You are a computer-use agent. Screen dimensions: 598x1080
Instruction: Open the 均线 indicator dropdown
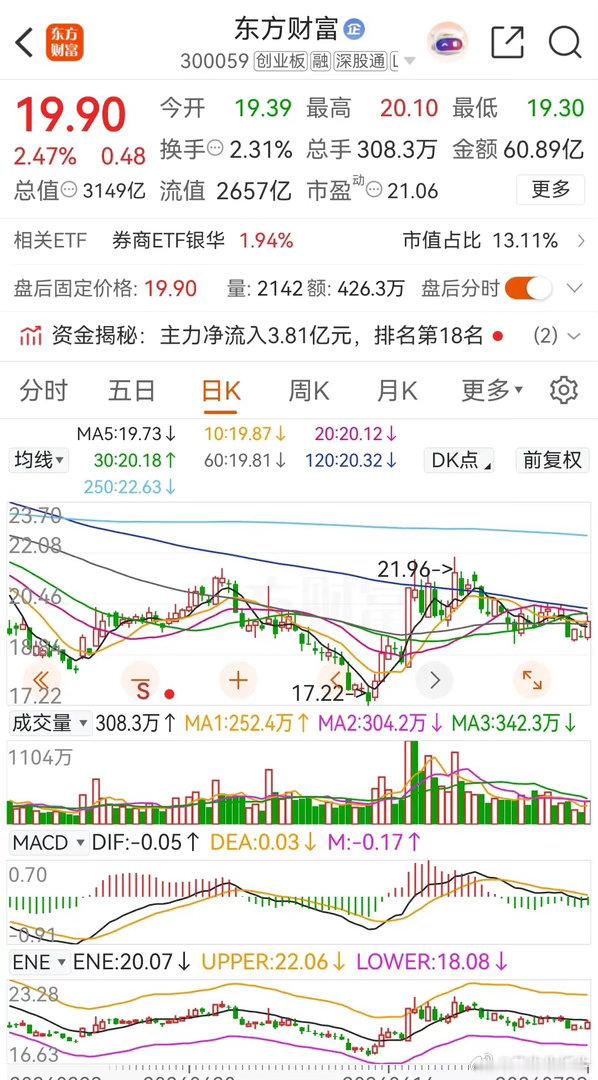[x=39, y=459]
